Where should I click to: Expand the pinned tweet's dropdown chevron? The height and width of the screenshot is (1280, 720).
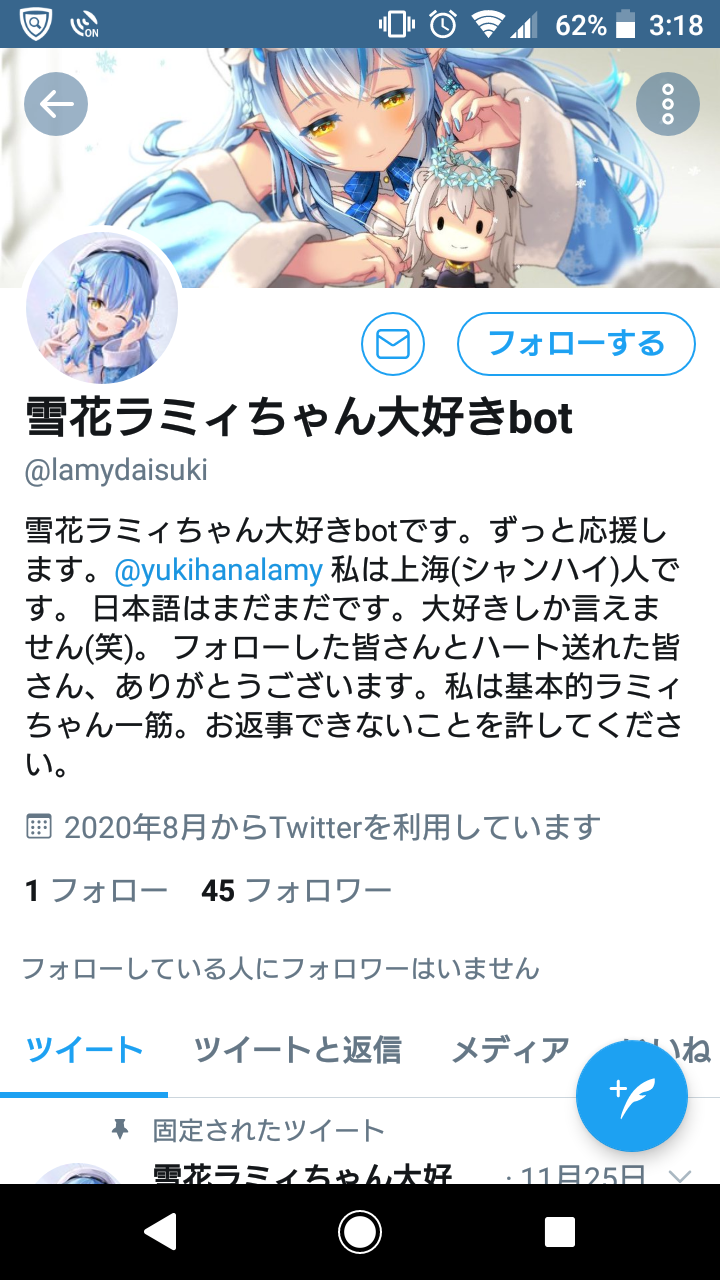click(x=679, y=1177)
